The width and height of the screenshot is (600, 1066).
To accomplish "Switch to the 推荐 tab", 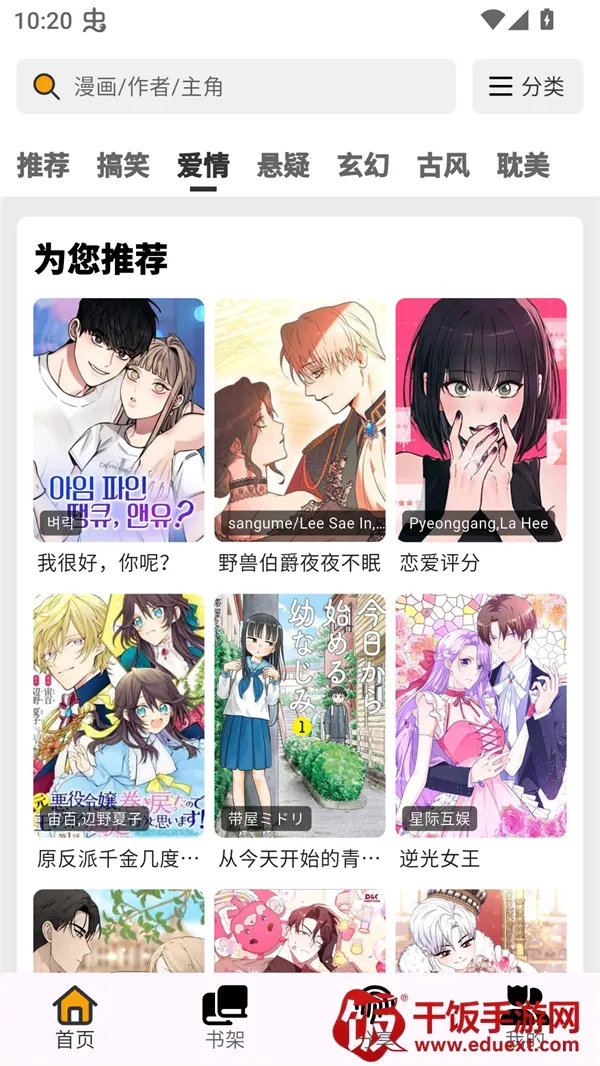I will coord(43,165).
